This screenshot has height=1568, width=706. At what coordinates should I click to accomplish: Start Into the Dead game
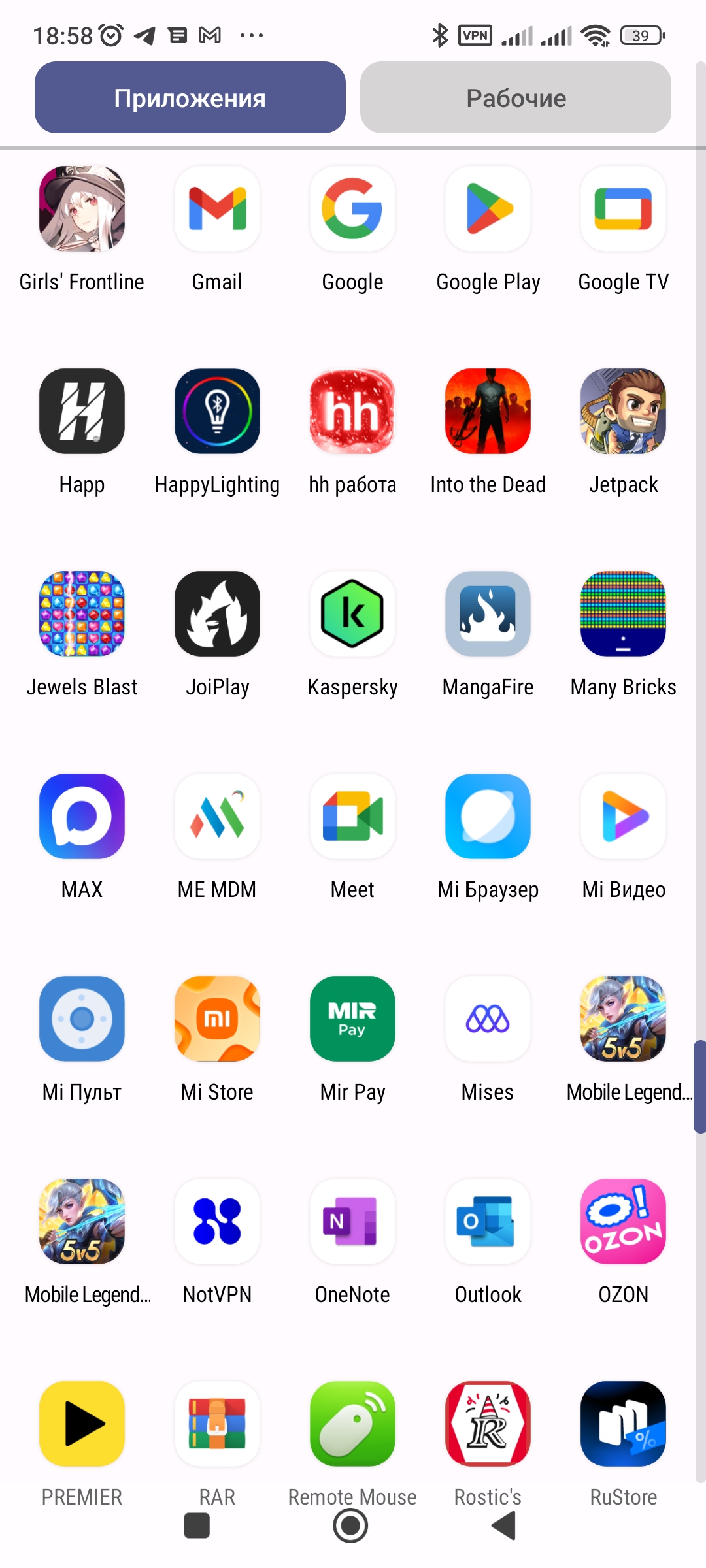click(488, 412)
